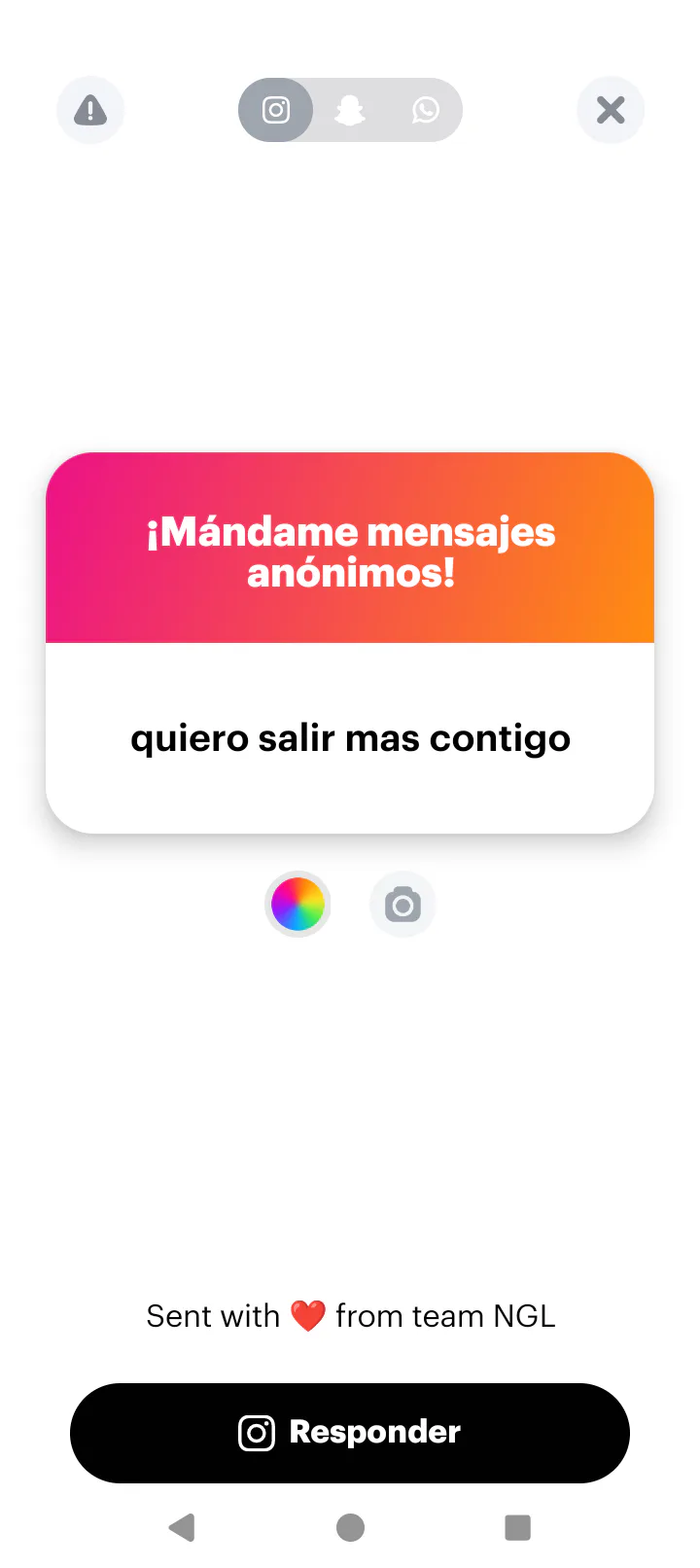700x1568 pixels.
Task: Change card color with the rainbow wheel
Action: tap(297, 904)
